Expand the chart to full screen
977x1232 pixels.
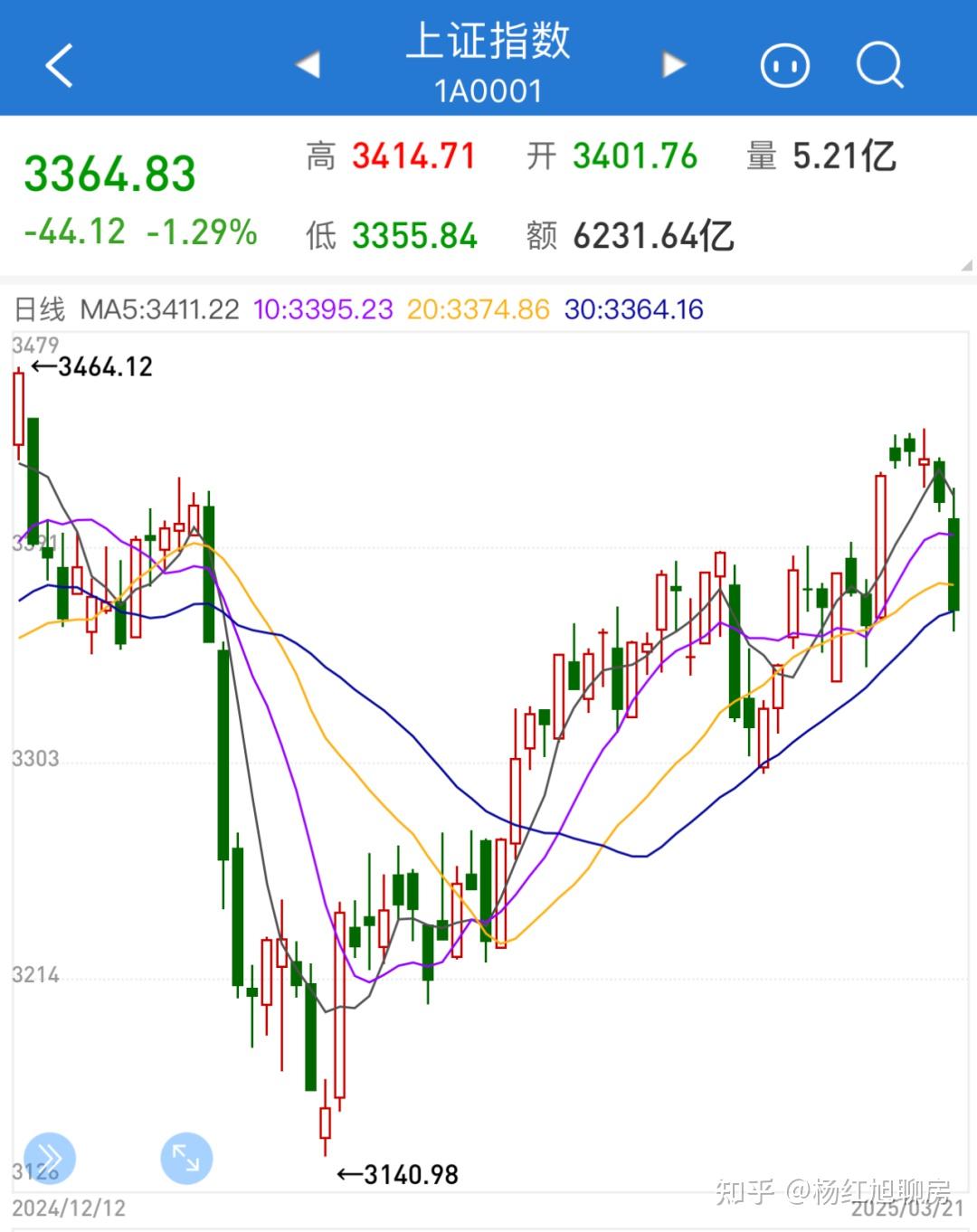pyautogui.click(x=186, y=1158)
